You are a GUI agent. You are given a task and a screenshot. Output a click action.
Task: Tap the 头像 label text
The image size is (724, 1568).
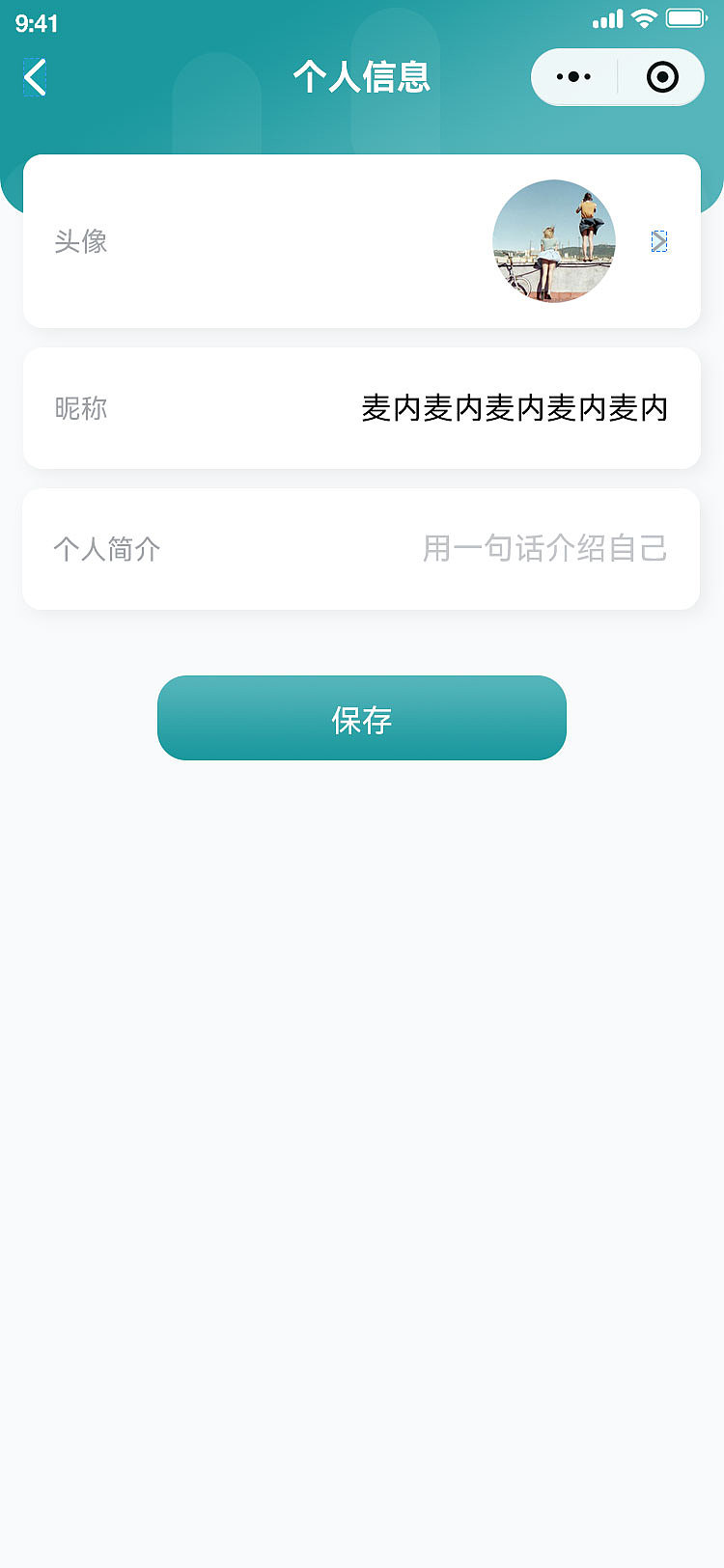pos(81,241)
